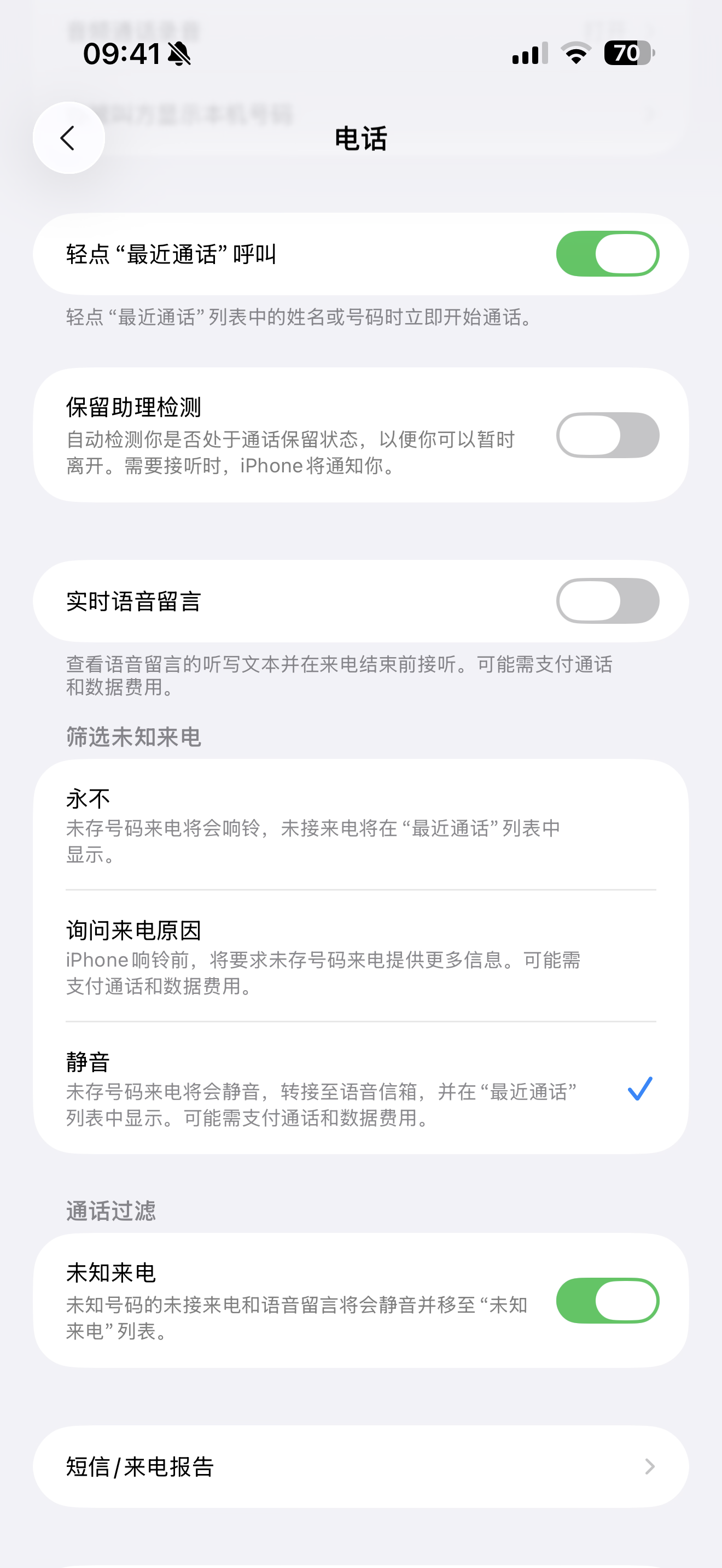This screenshot has height=1568, width=722.
Task: Open 短信/来电报告 settings
Action: click(360, 1466)
